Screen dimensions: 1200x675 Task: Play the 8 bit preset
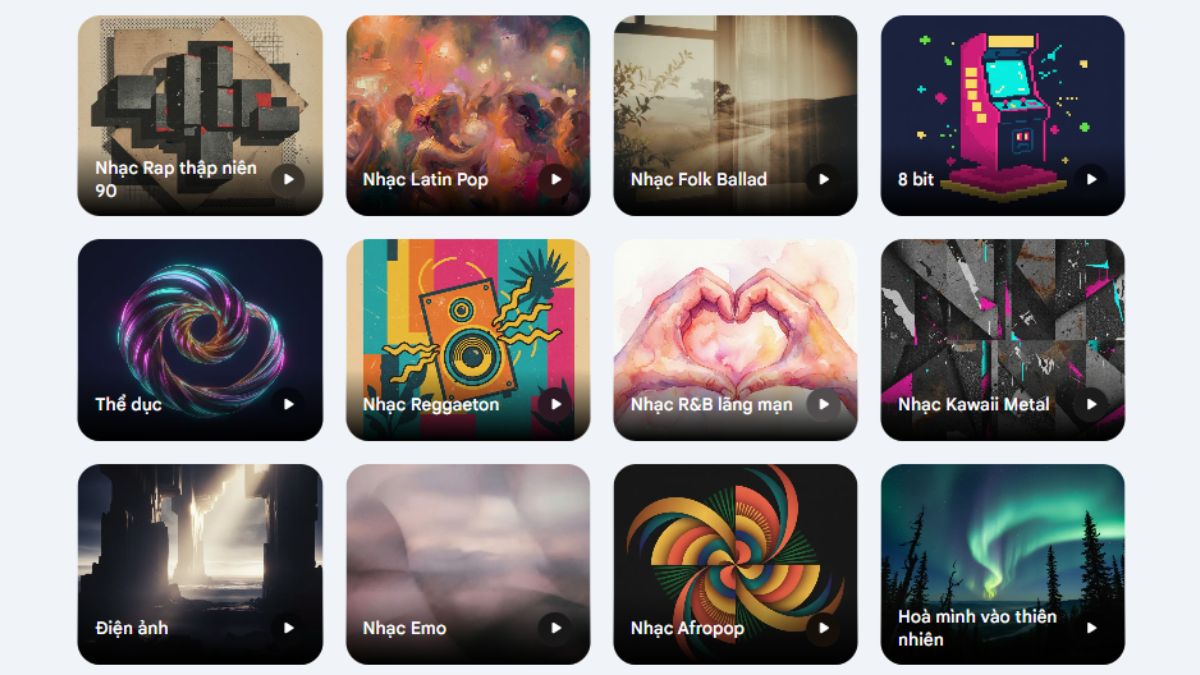(1091, 179)
